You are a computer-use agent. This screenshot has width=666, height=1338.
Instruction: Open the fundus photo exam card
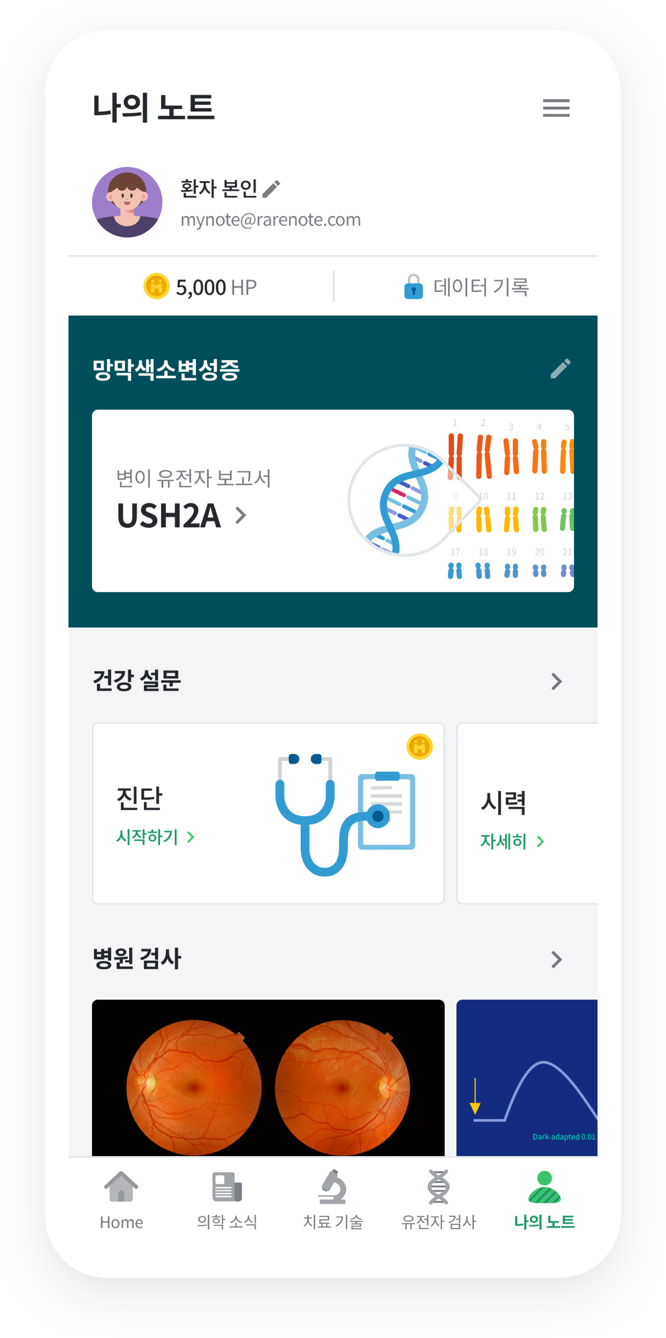point(268,1078)
